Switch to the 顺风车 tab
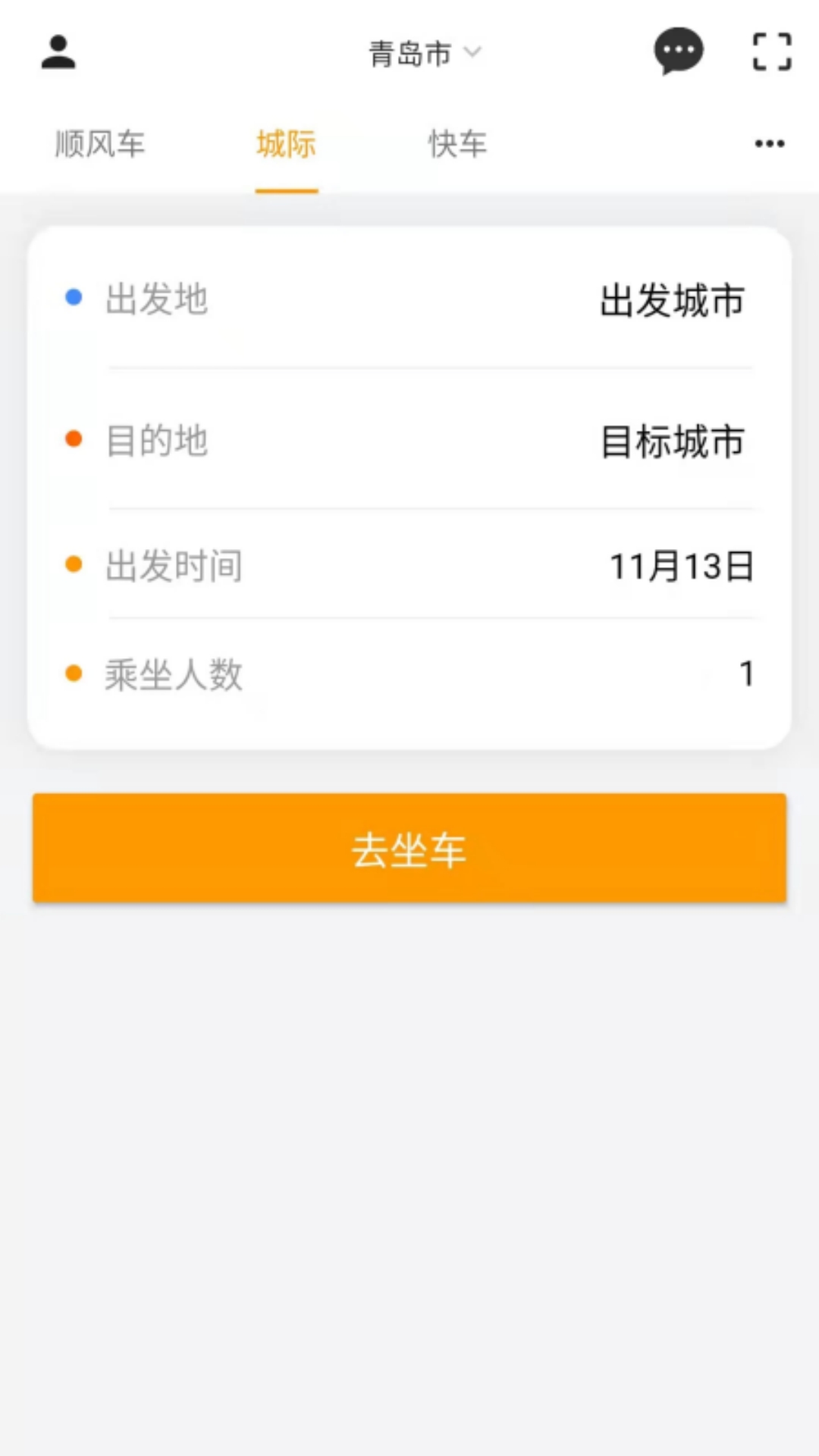Screen dimensions: 819x1456 pyautogui.click(x=99, y=144)
